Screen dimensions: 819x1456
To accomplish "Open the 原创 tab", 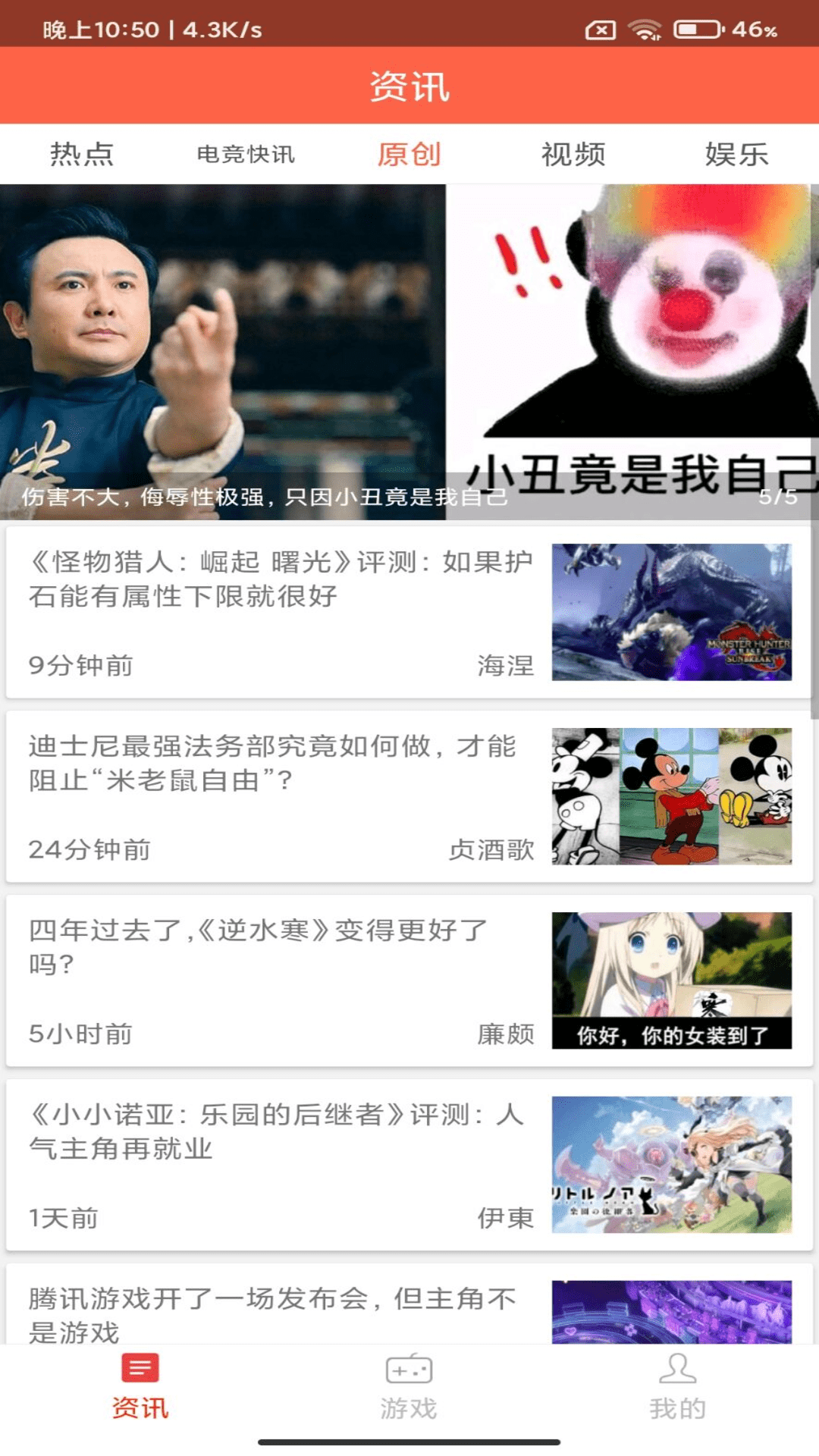I will tap(409, 154).
